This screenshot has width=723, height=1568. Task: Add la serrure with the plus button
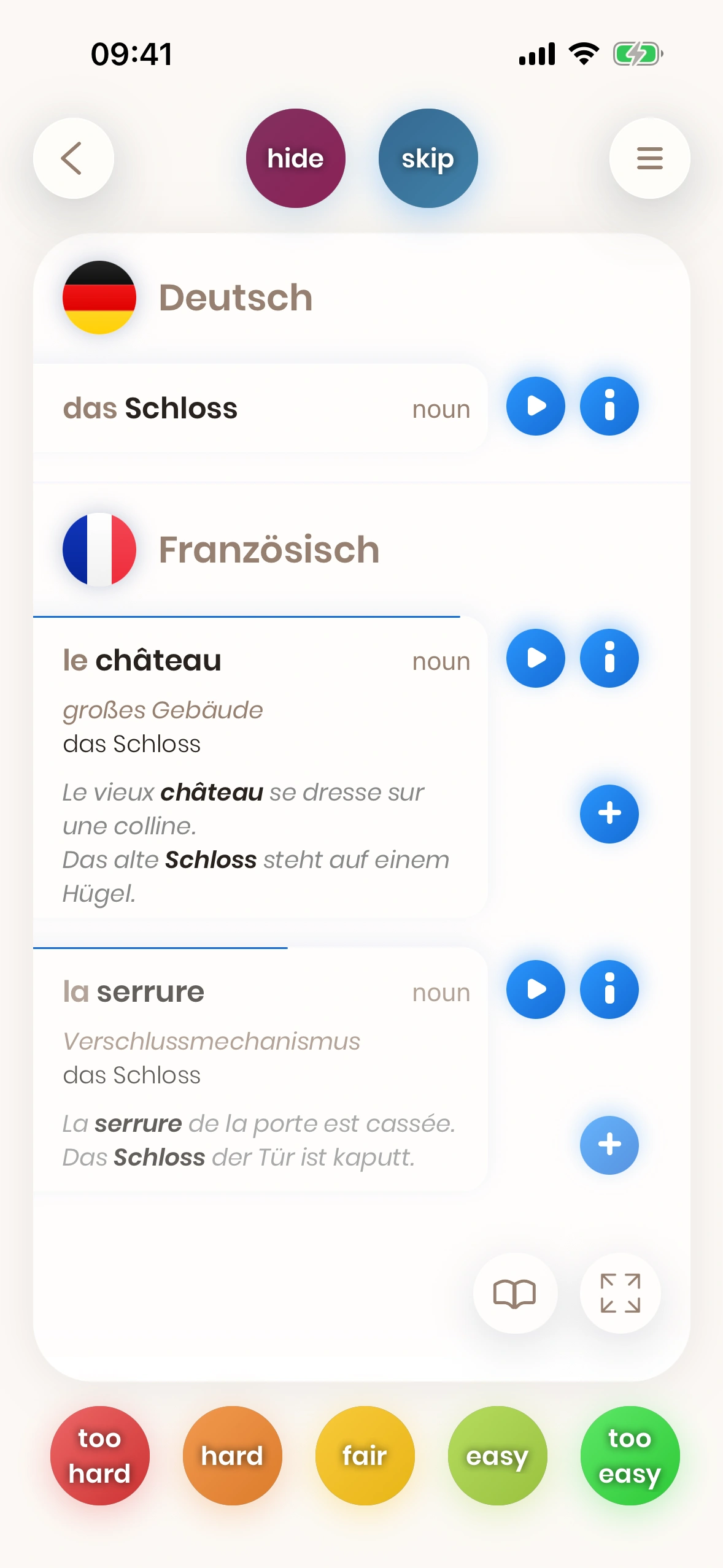[x=609, y=1145]
